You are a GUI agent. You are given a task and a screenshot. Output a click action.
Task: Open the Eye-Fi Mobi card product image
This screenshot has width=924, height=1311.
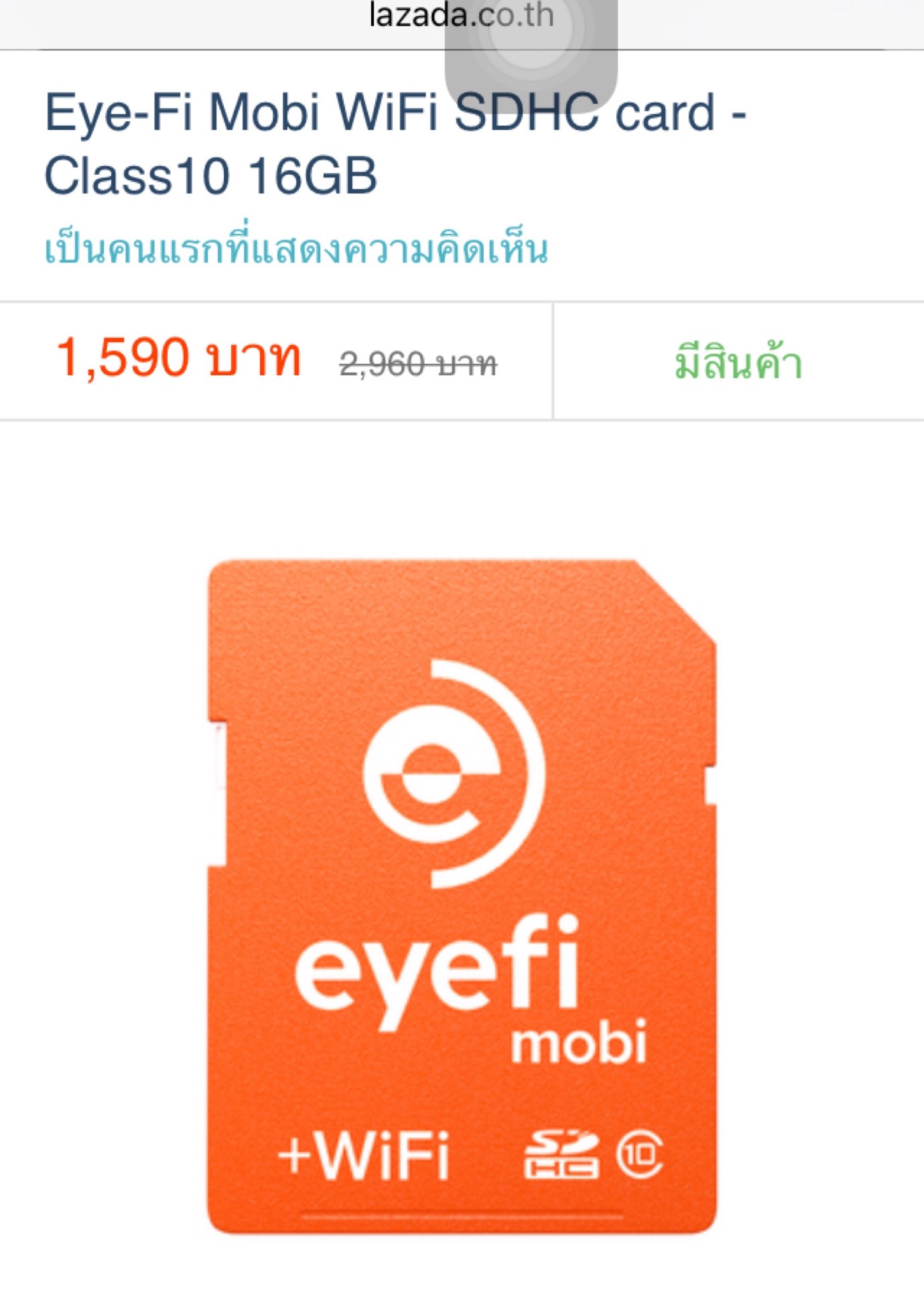tap(462, 896)
